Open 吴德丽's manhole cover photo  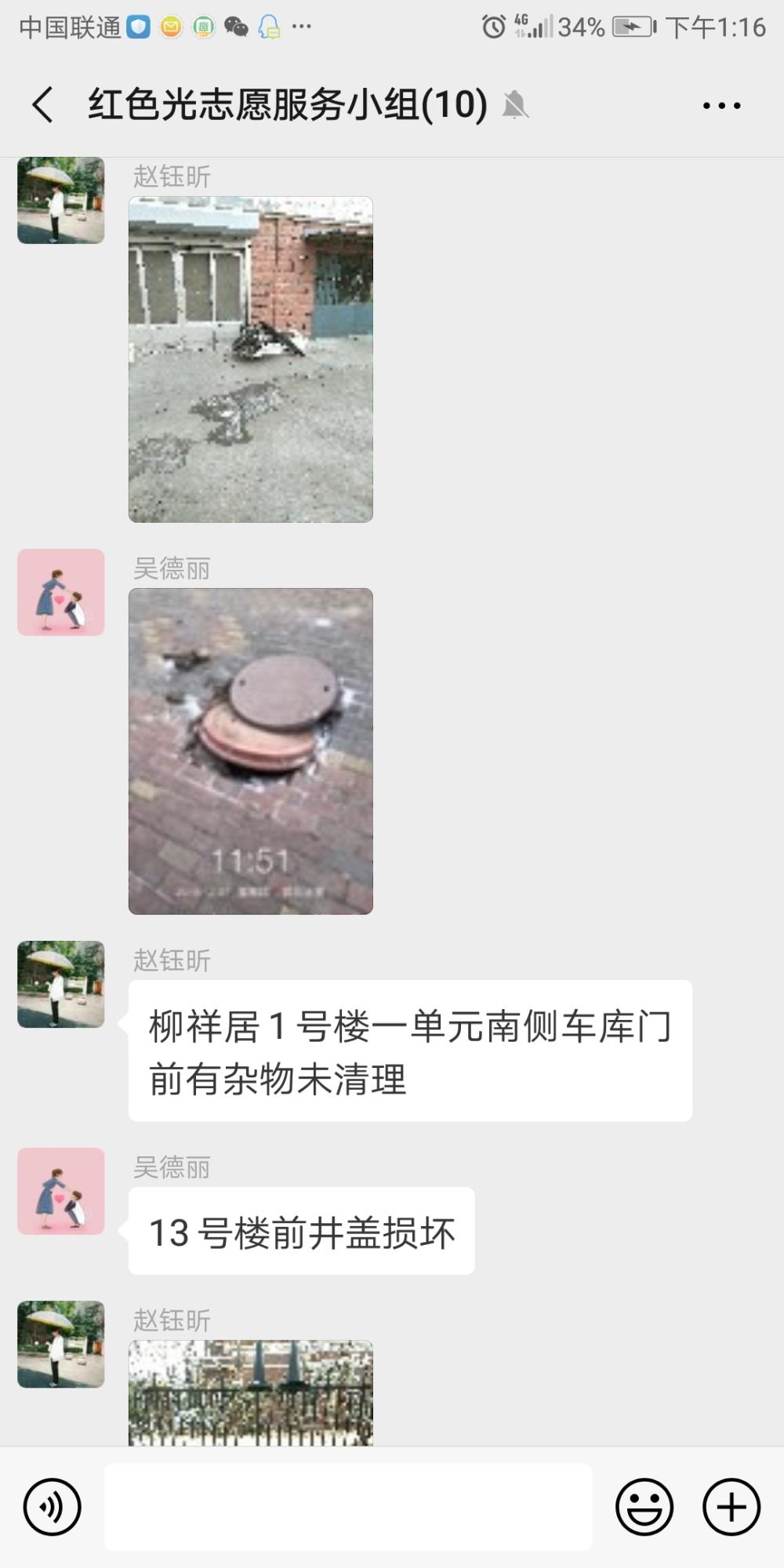pyautogui.click(x=251, y=751)
